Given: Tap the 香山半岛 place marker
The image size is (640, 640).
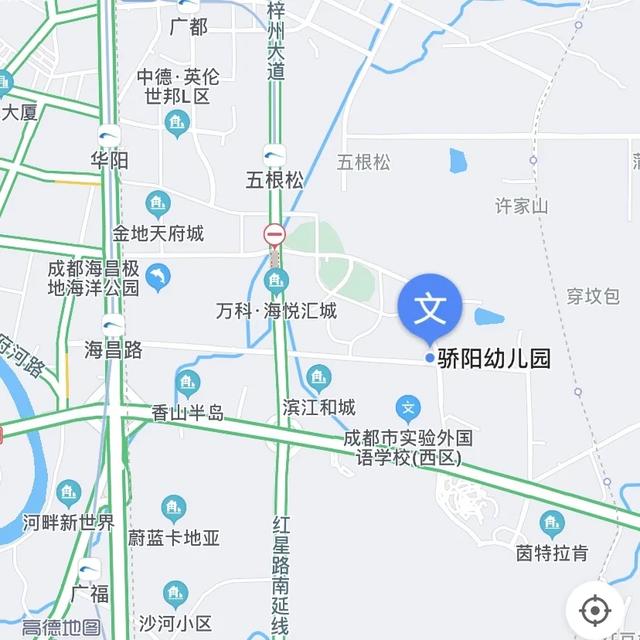Looking at the screenshot, I should pyautogui.click(x=187, y=382).
